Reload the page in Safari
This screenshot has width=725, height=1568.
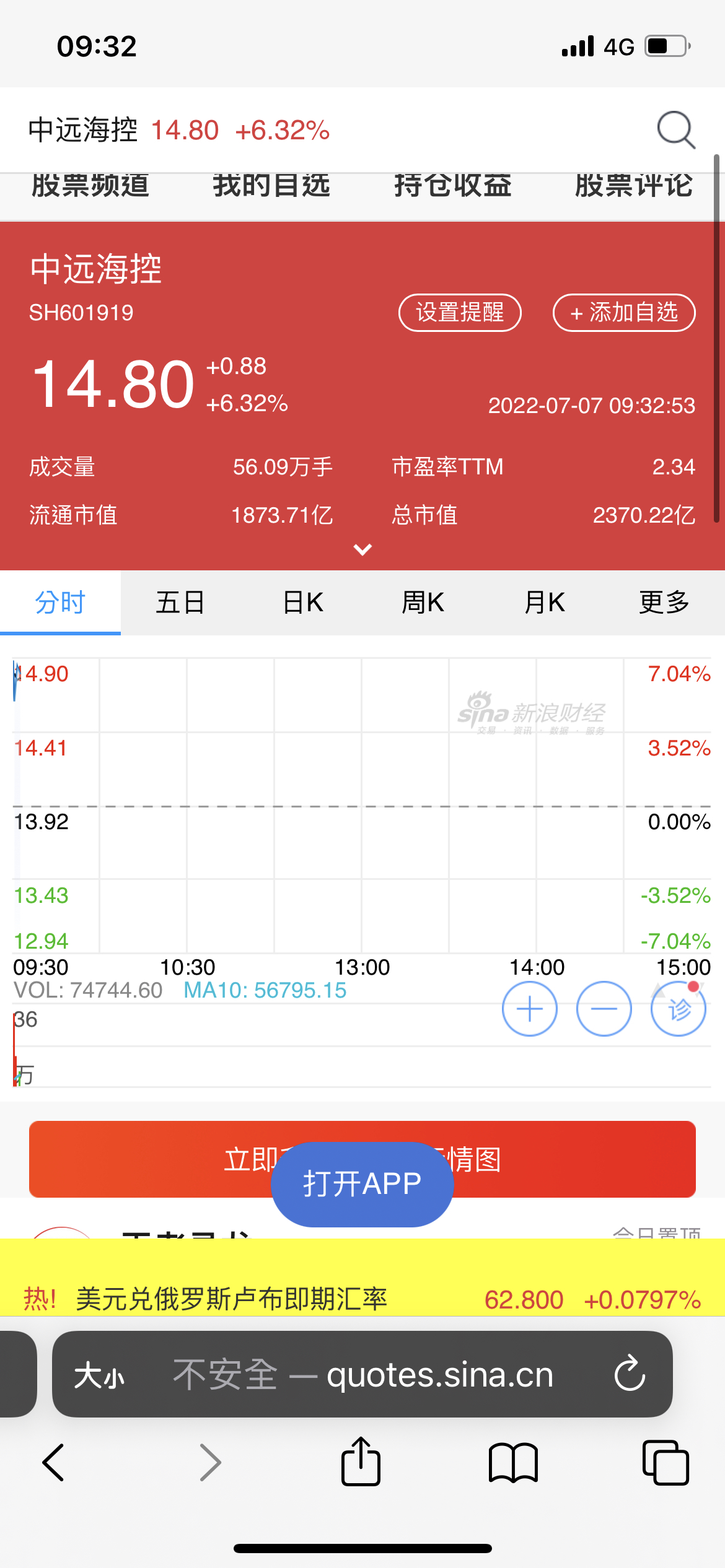[630, 1374]
